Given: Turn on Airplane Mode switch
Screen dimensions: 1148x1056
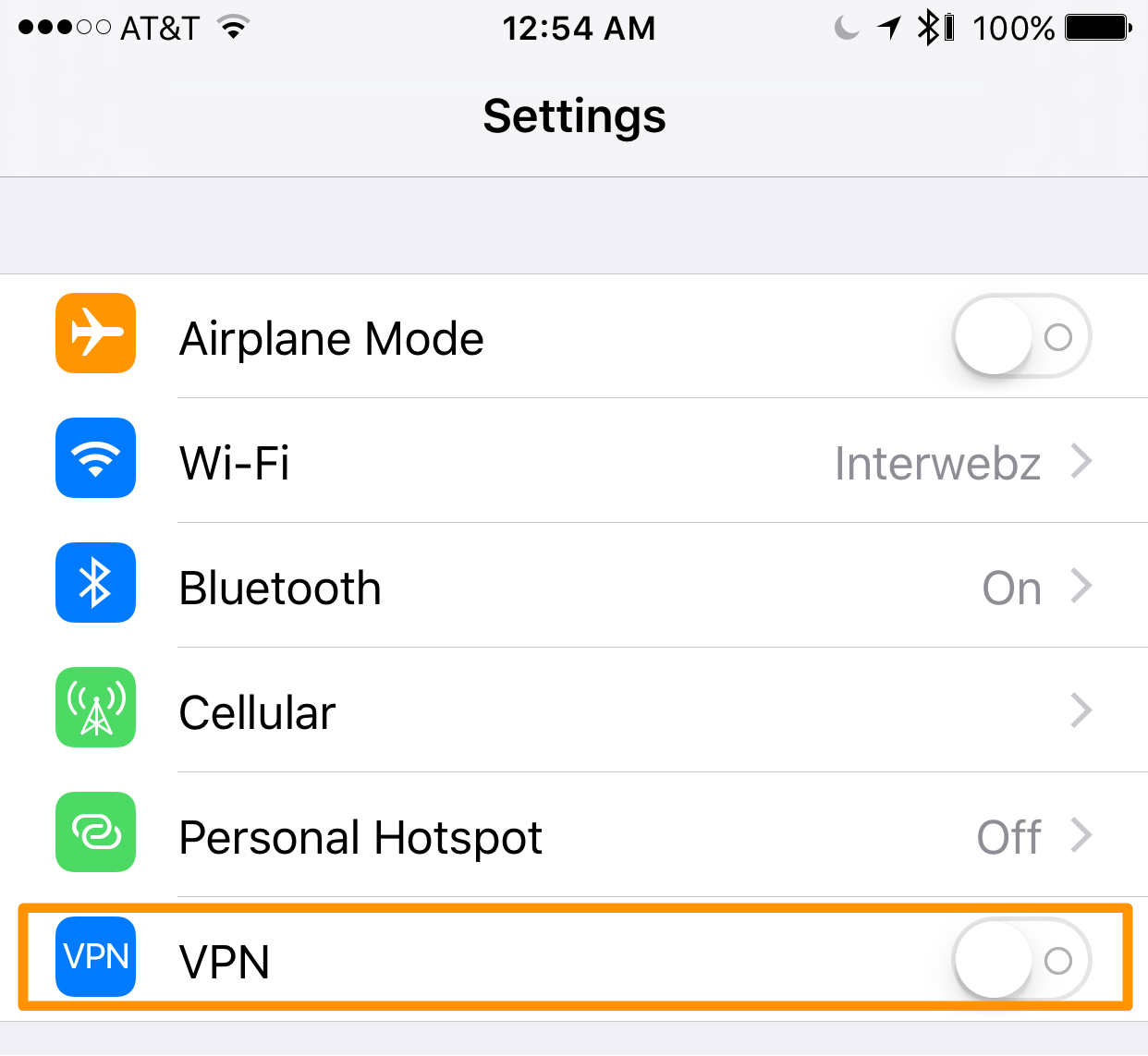Looking at the screenshot, I should click(1021, 336).
